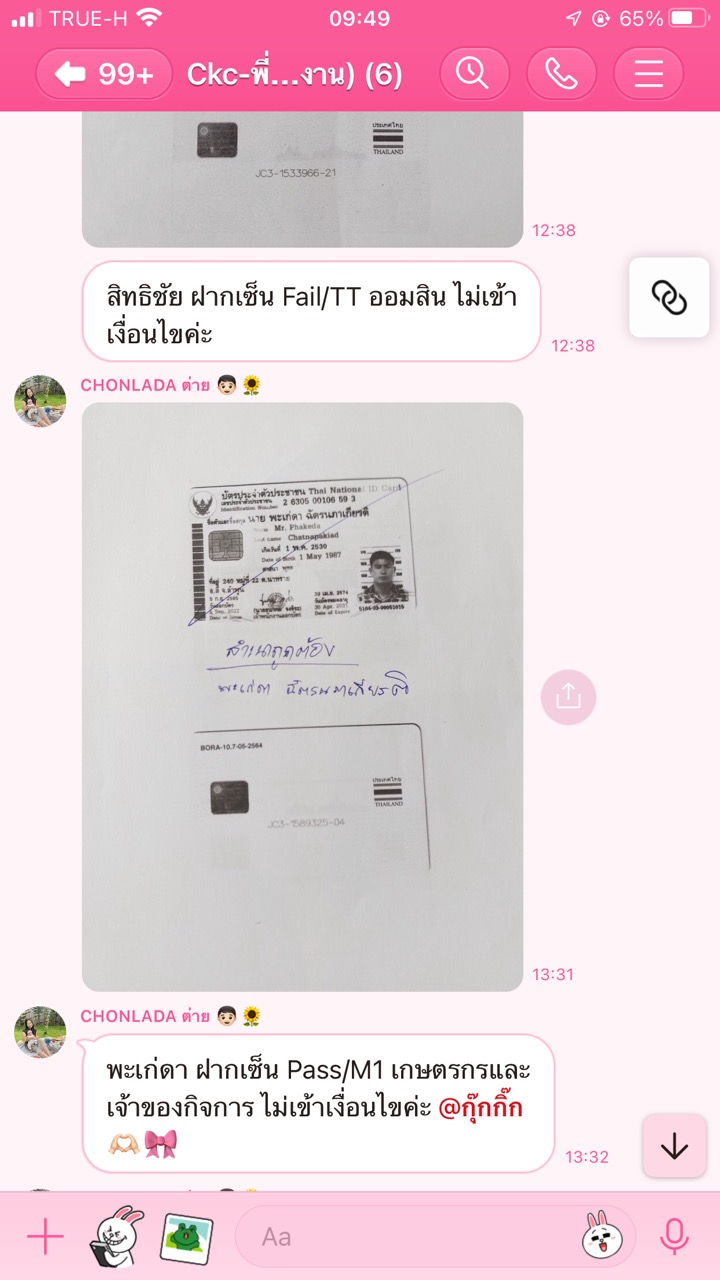Viewport: 720px width, 1280px height.
Task: Go back to the chat list
Action: pos(104,75)
